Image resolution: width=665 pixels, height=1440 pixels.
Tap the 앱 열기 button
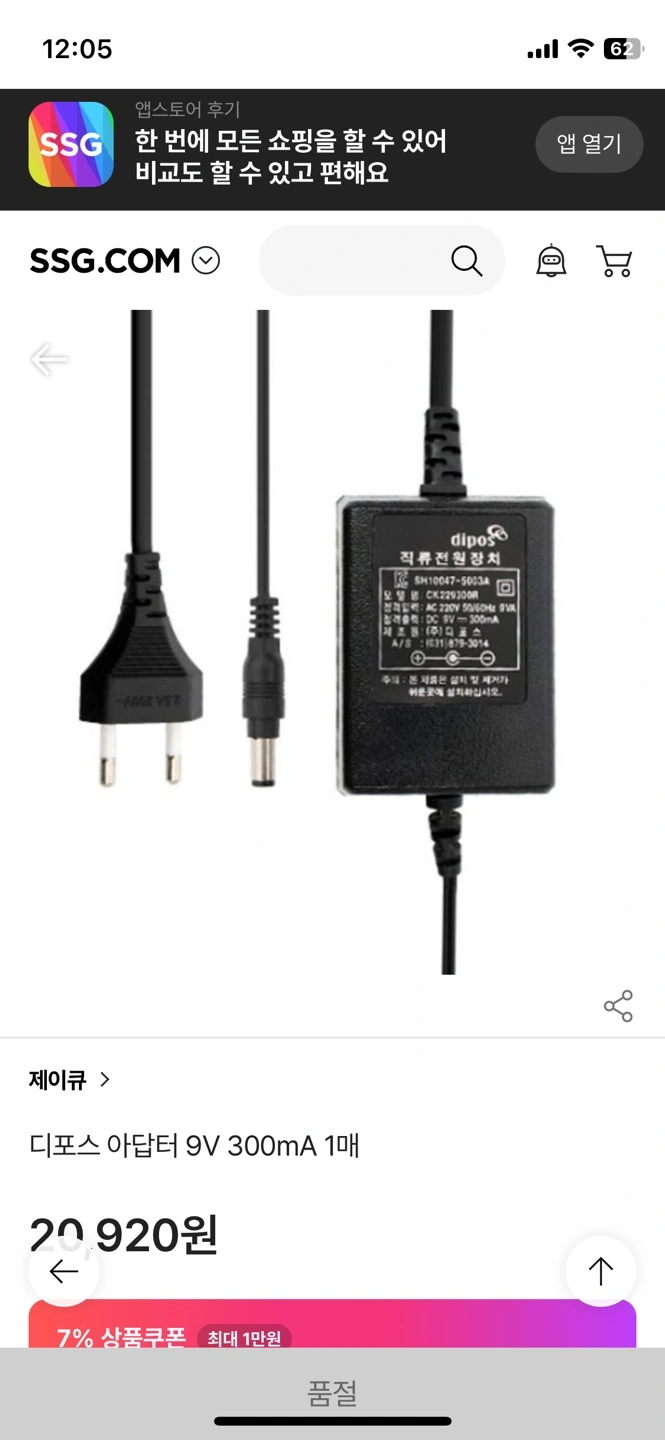click(x=589, y=145)
